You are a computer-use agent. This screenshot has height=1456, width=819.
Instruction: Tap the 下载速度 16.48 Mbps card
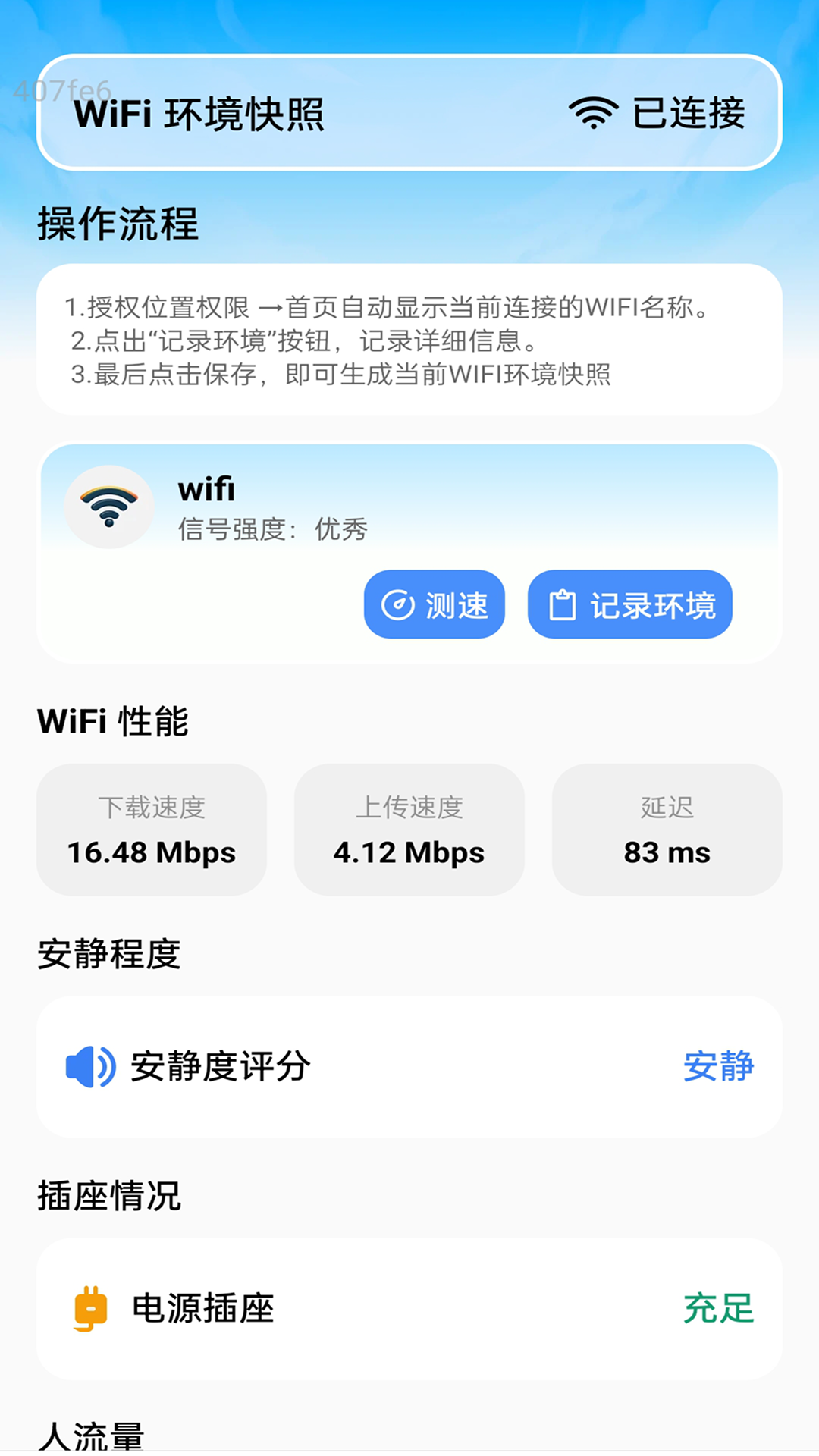pyautogui.click(x=152, y=830)
